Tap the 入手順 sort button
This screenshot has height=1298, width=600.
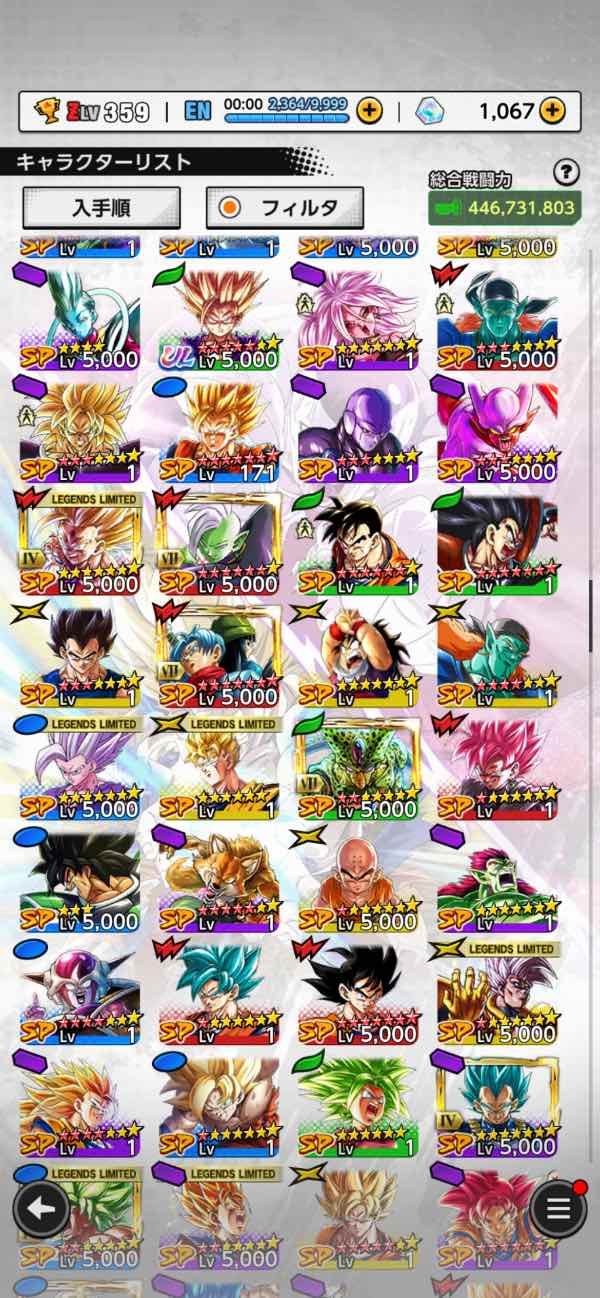point(101,208)
